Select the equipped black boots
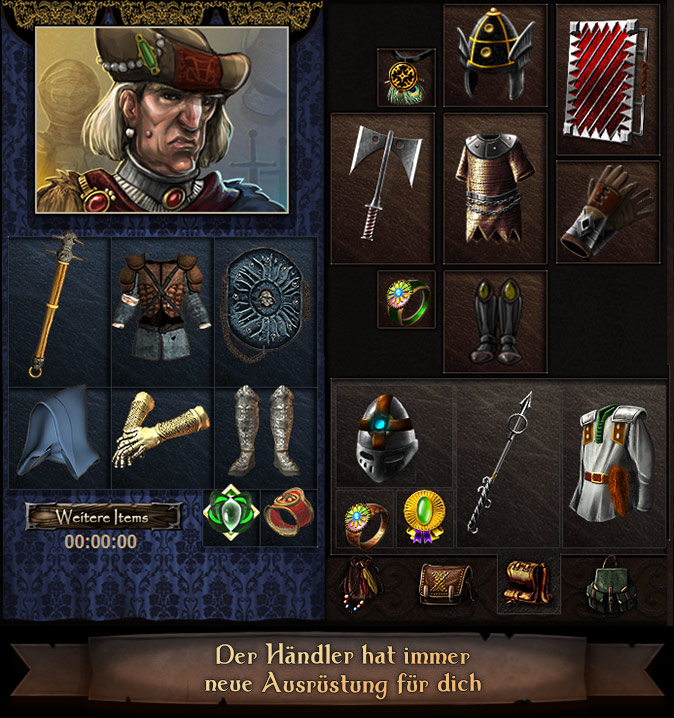The width and height of the screenshot is (674, 718). 494,323
